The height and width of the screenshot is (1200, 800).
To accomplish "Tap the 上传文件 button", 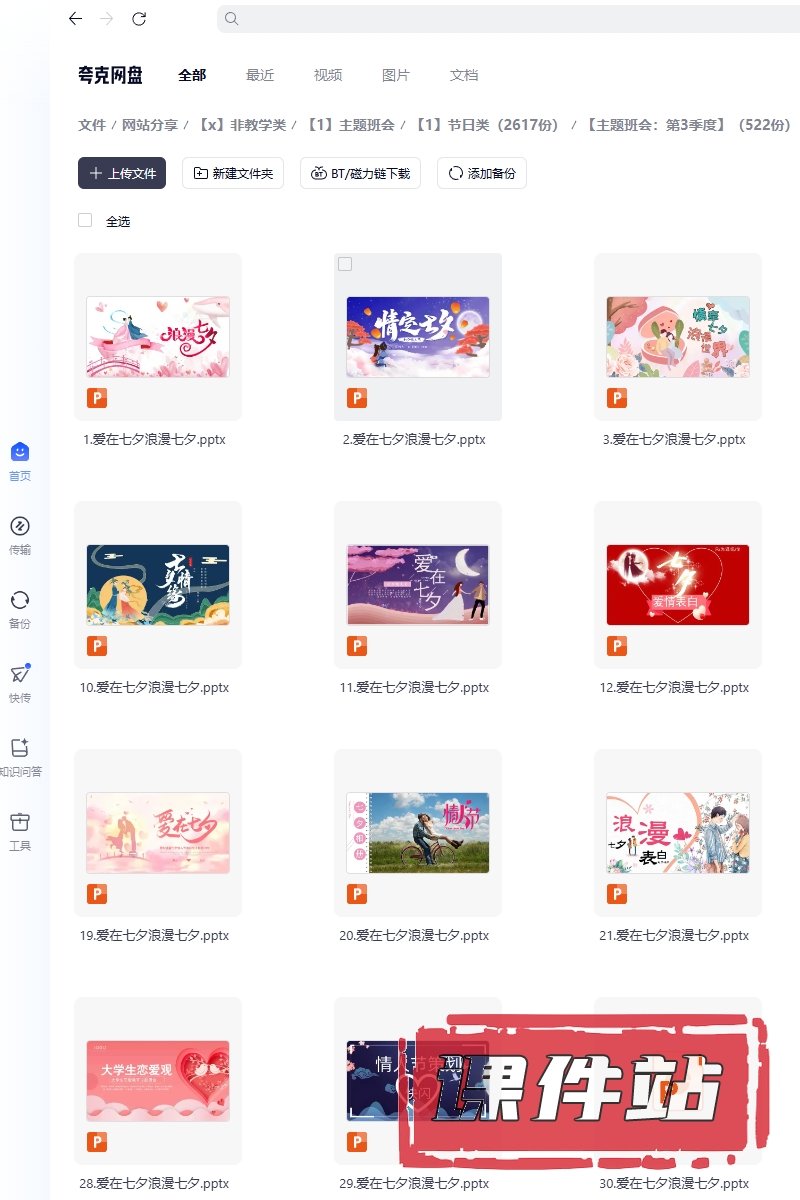I will point(122,173).
